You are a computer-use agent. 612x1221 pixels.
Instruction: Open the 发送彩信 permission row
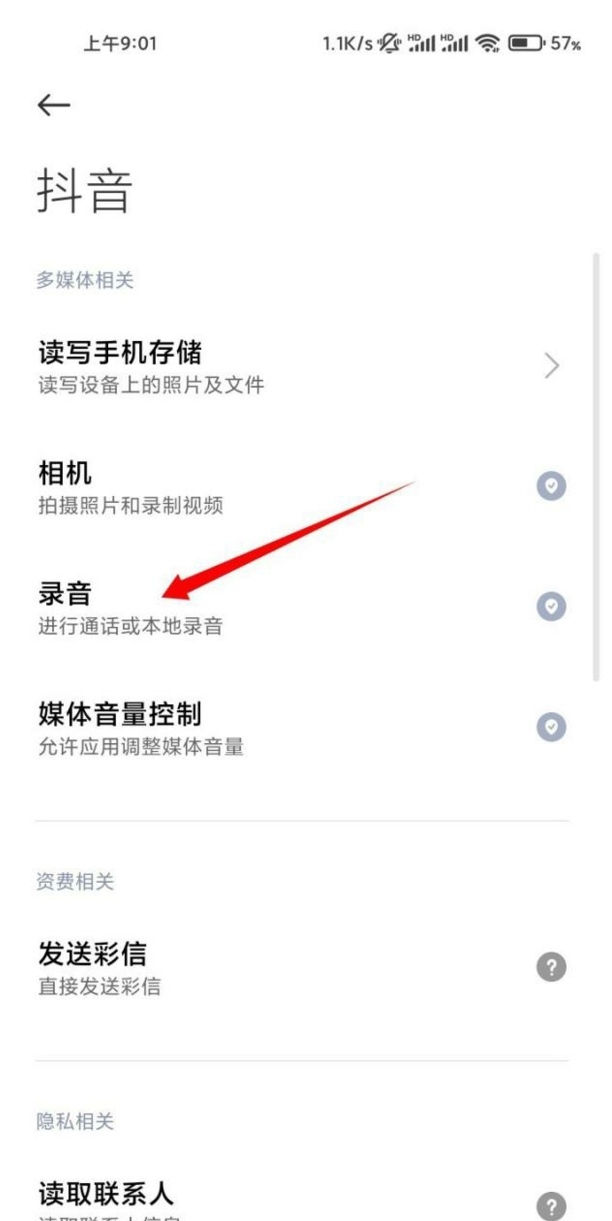[300, 967]
